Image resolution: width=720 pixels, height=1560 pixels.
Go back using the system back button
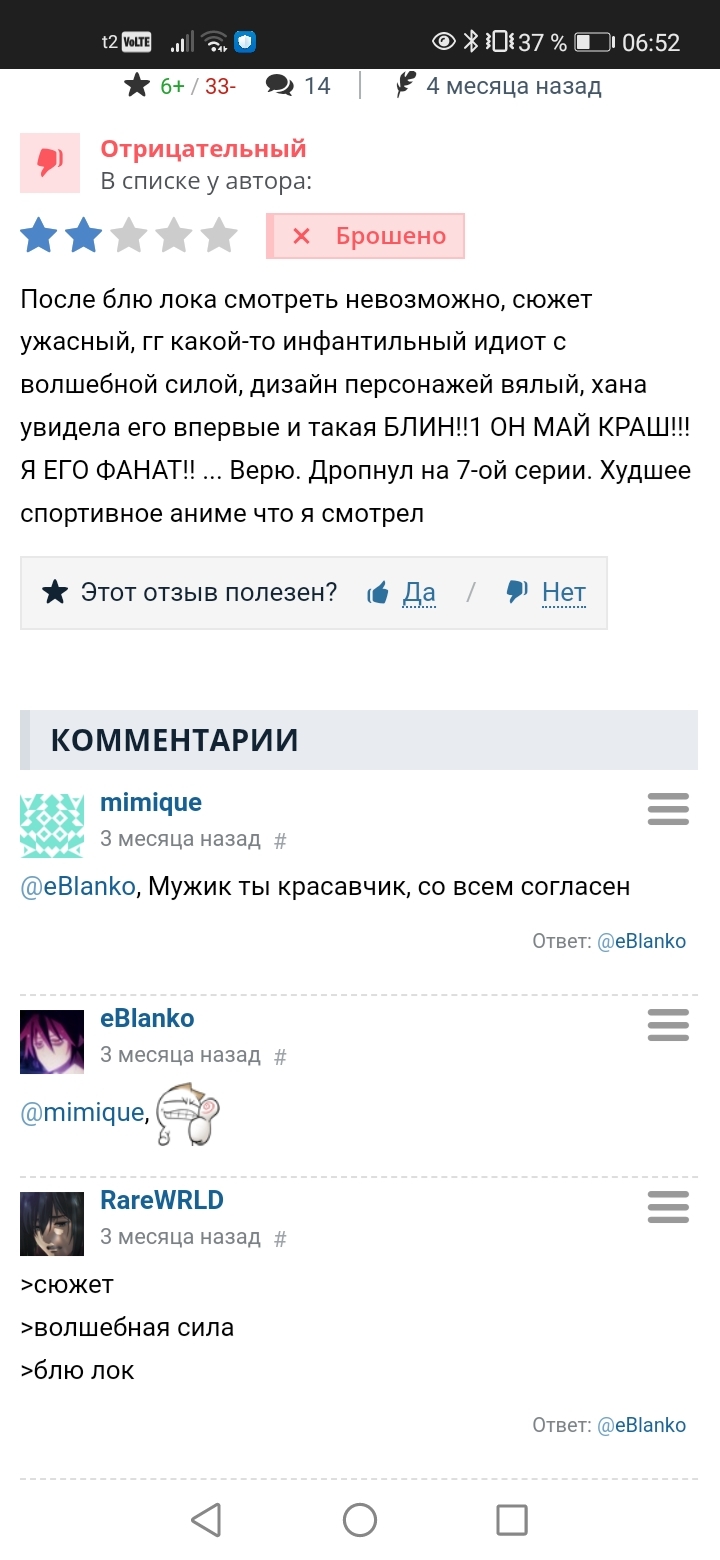coord(206,1520)
